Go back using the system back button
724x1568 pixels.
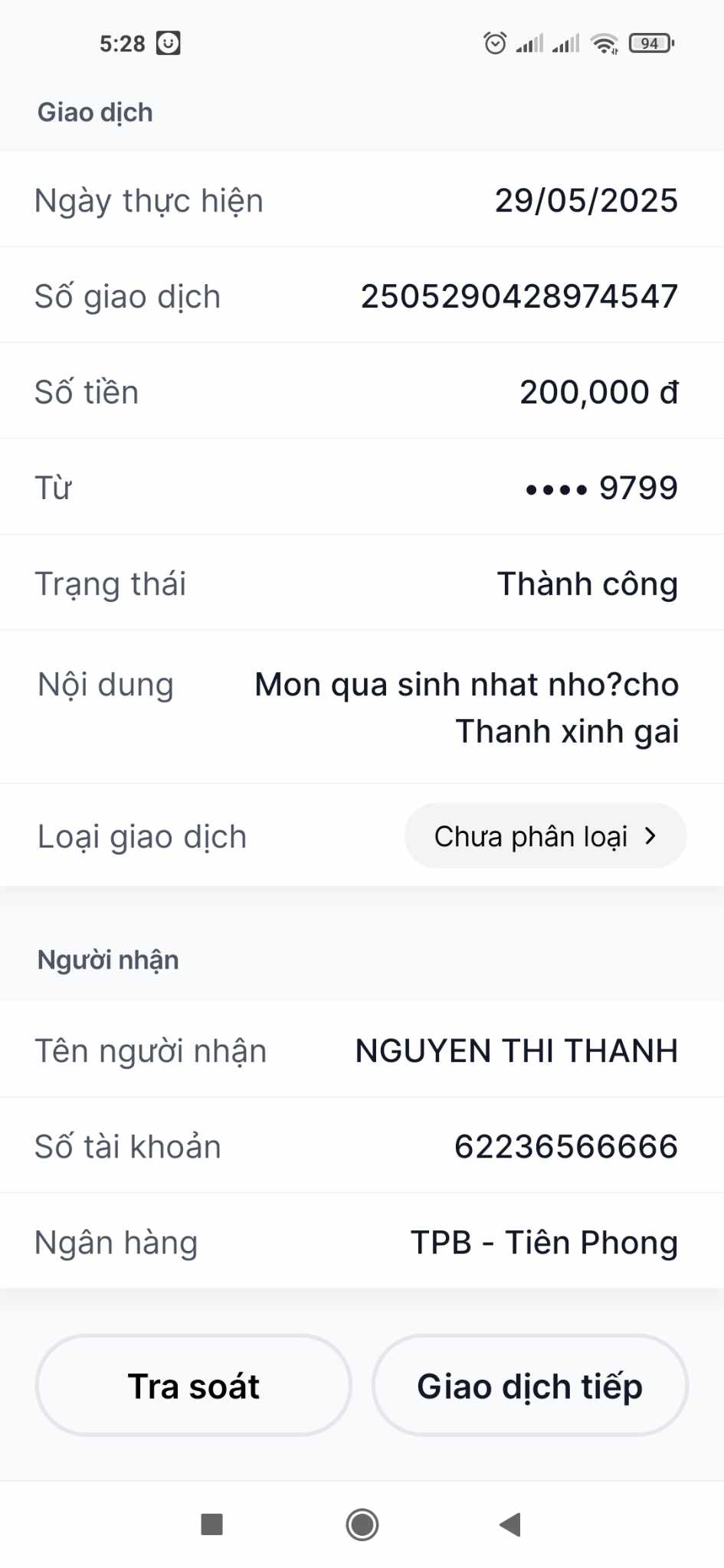(x=510, y=1524)
